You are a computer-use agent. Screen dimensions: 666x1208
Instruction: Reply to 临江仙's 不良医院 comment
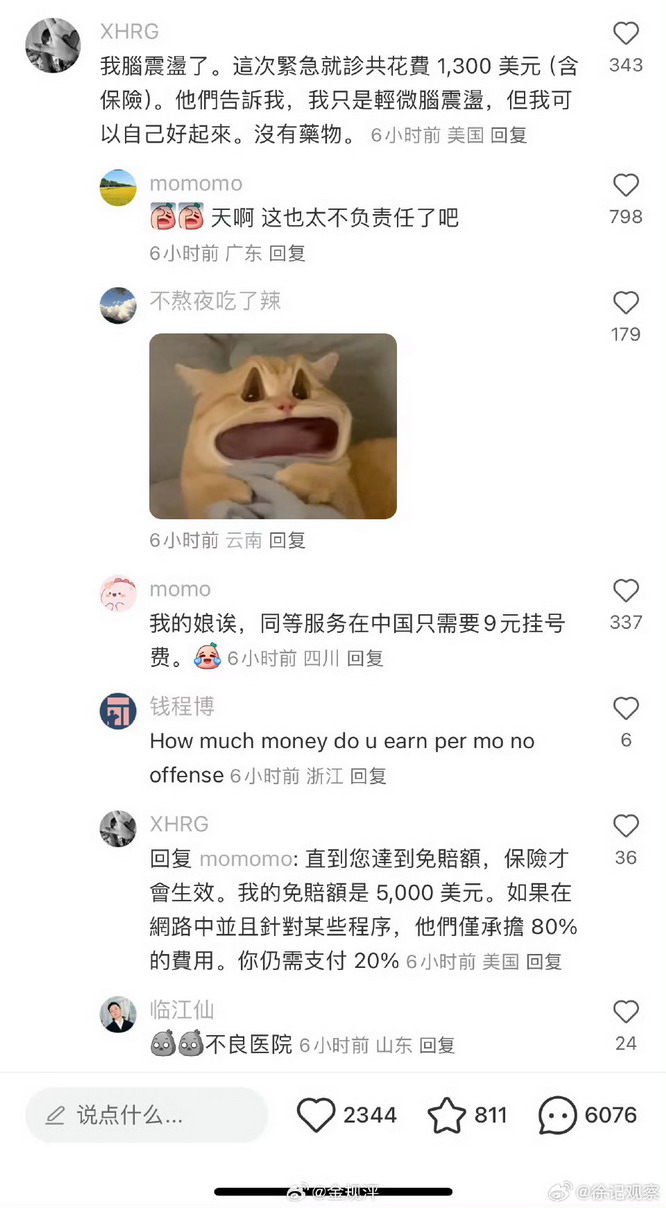pos(437,1045)
